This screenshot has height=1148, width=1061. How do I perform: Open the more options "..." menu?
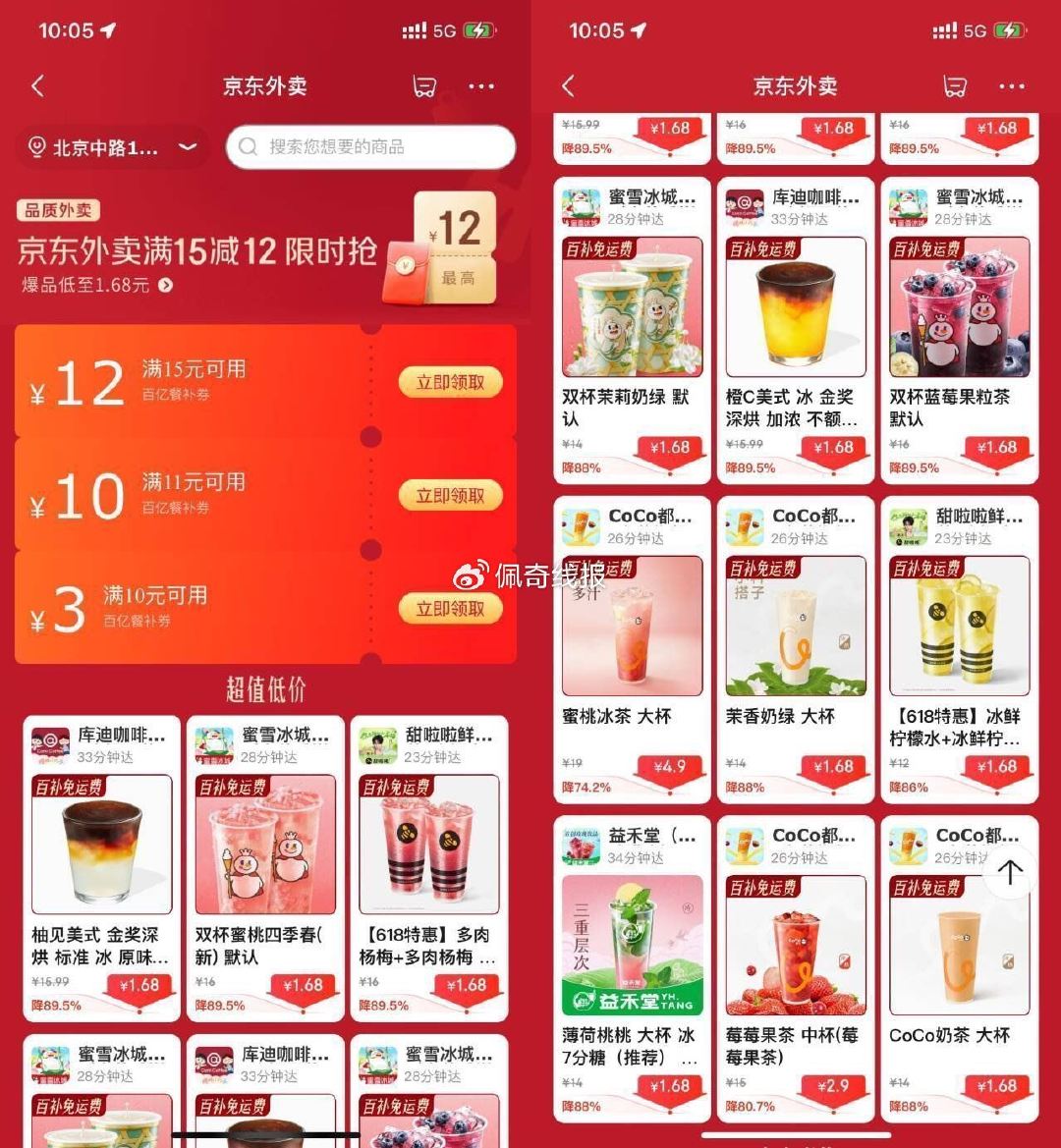click(x=481, y=86)
